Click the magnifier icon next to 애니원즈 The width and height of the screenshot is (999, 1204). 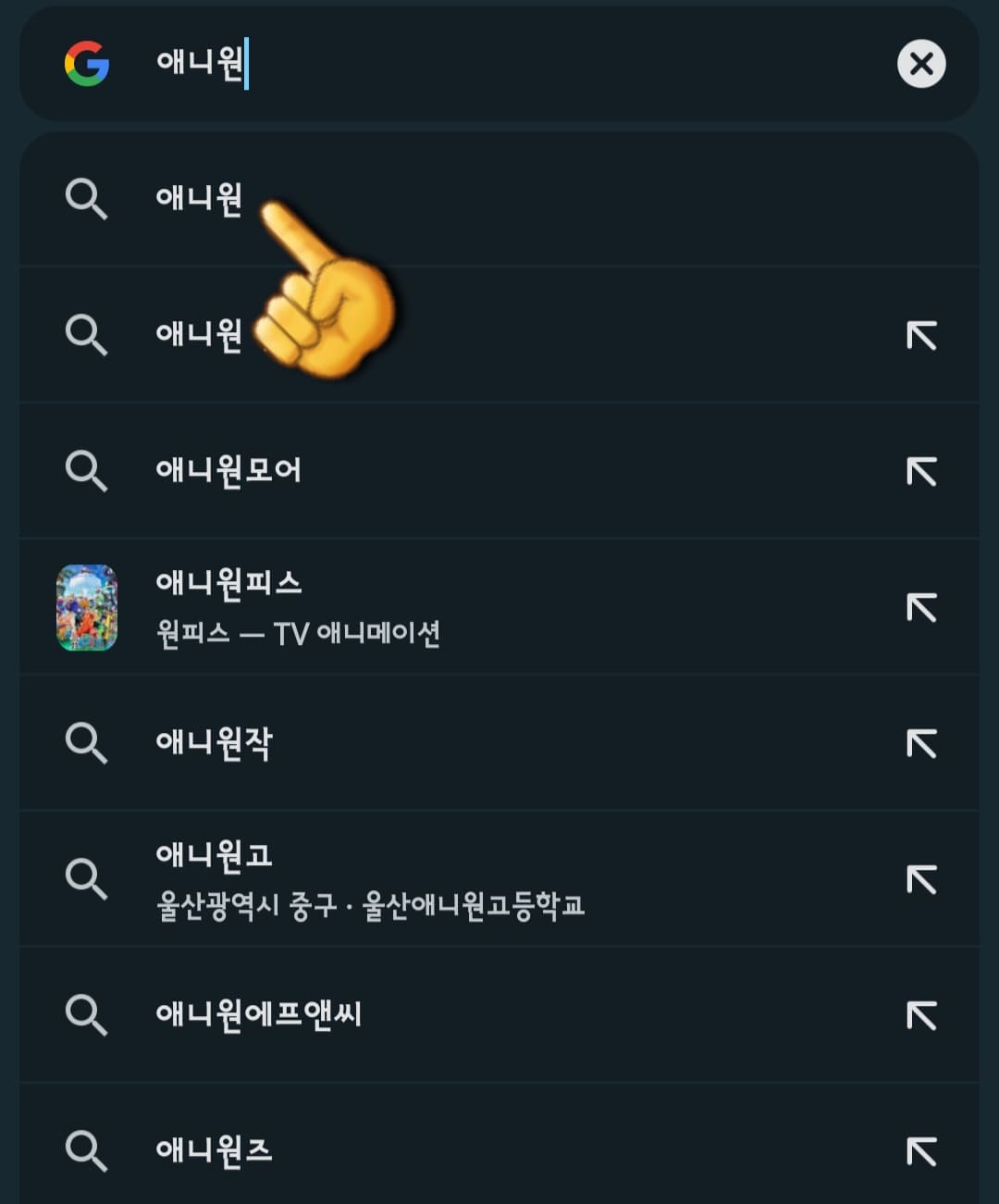[x=87, y=1150]
